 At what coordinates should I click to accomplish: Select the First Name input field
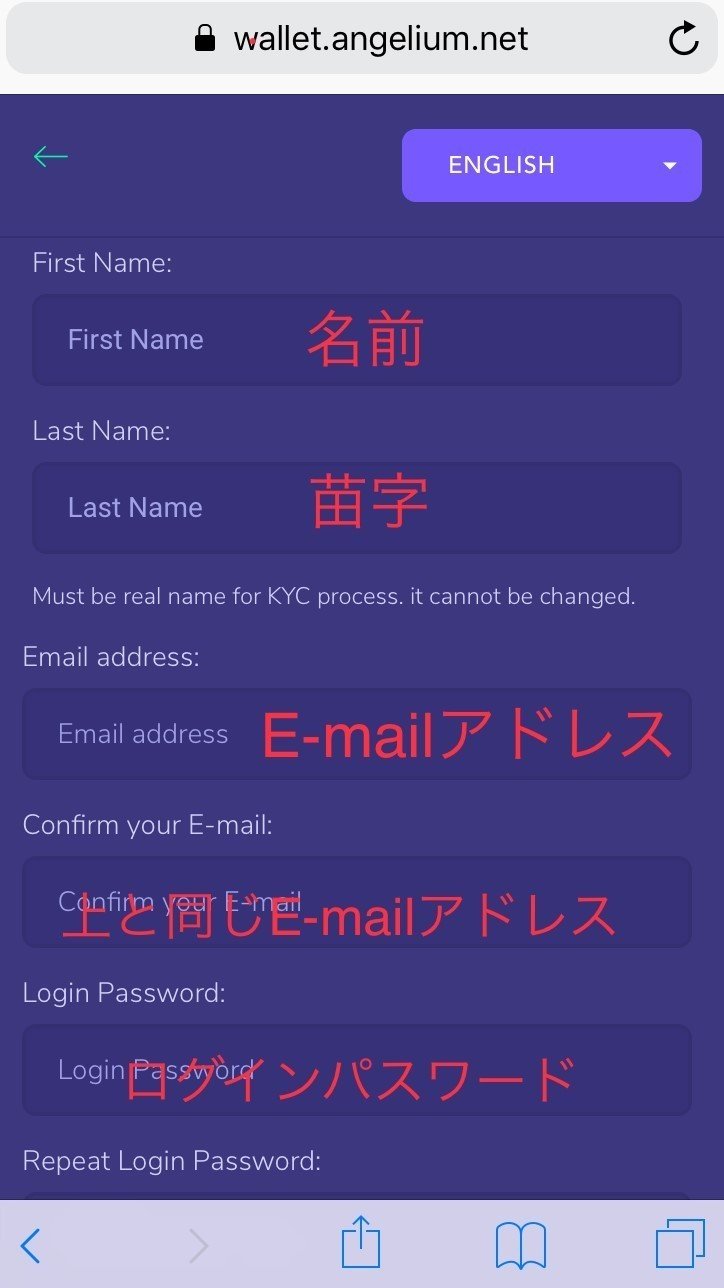tap(356, 339)
